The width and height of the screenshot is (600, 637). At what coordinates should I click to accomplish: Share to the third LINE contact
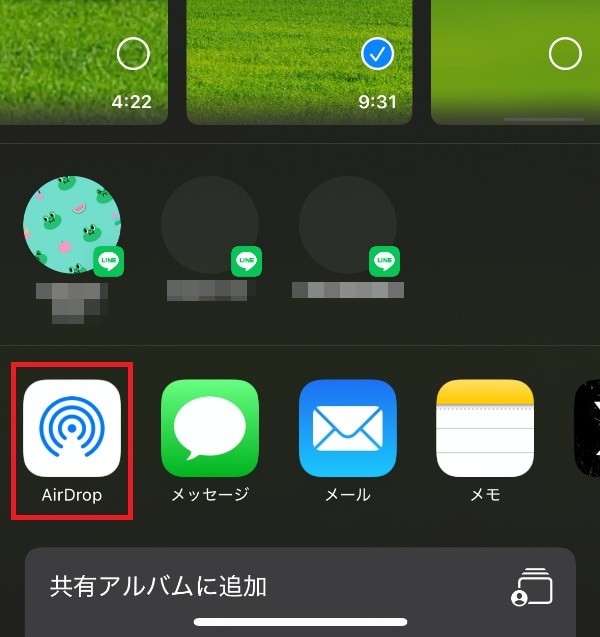348,224
